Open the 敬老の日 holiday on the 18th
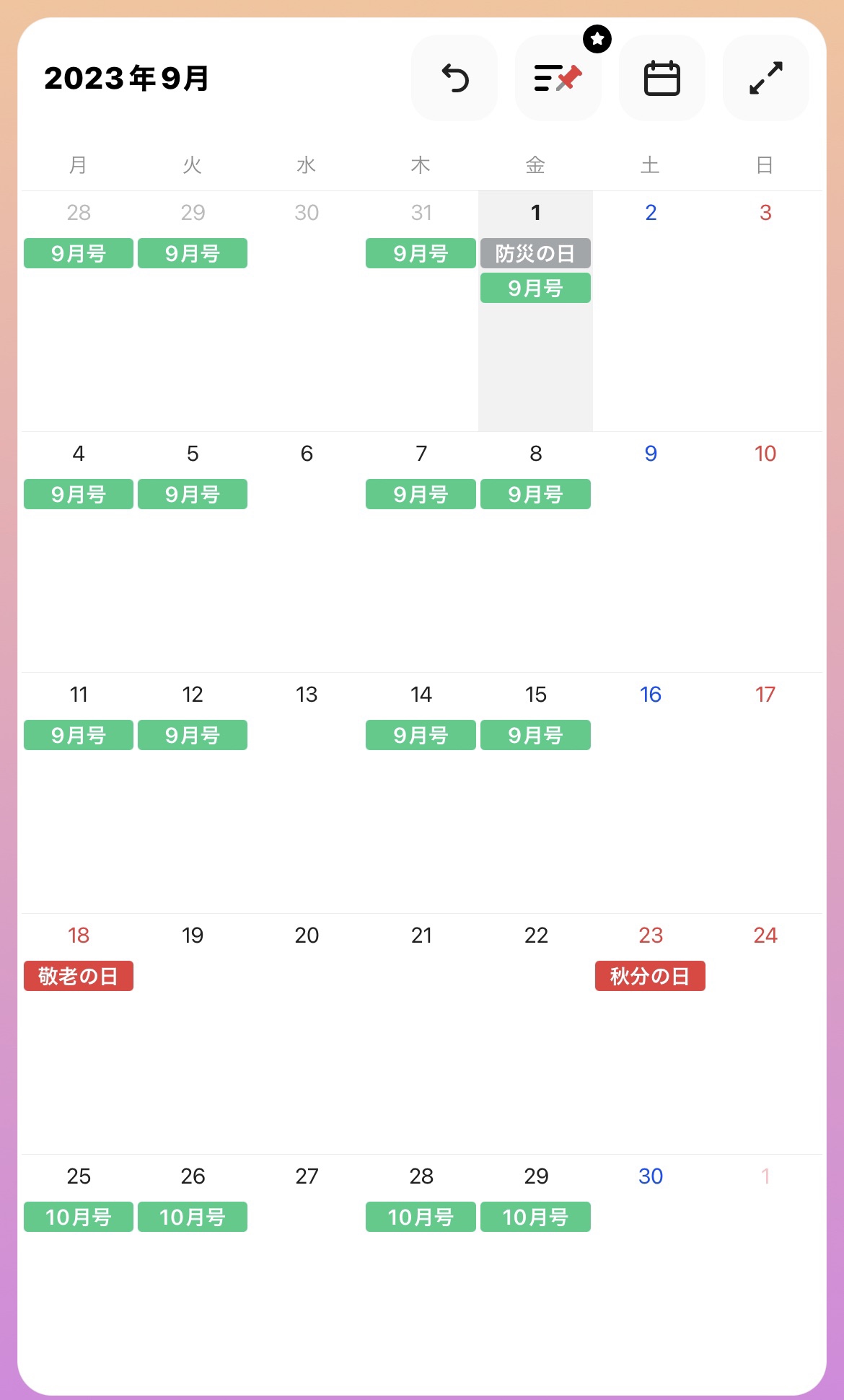Viewport: 844px width, 1400px height. pos(79,976)
